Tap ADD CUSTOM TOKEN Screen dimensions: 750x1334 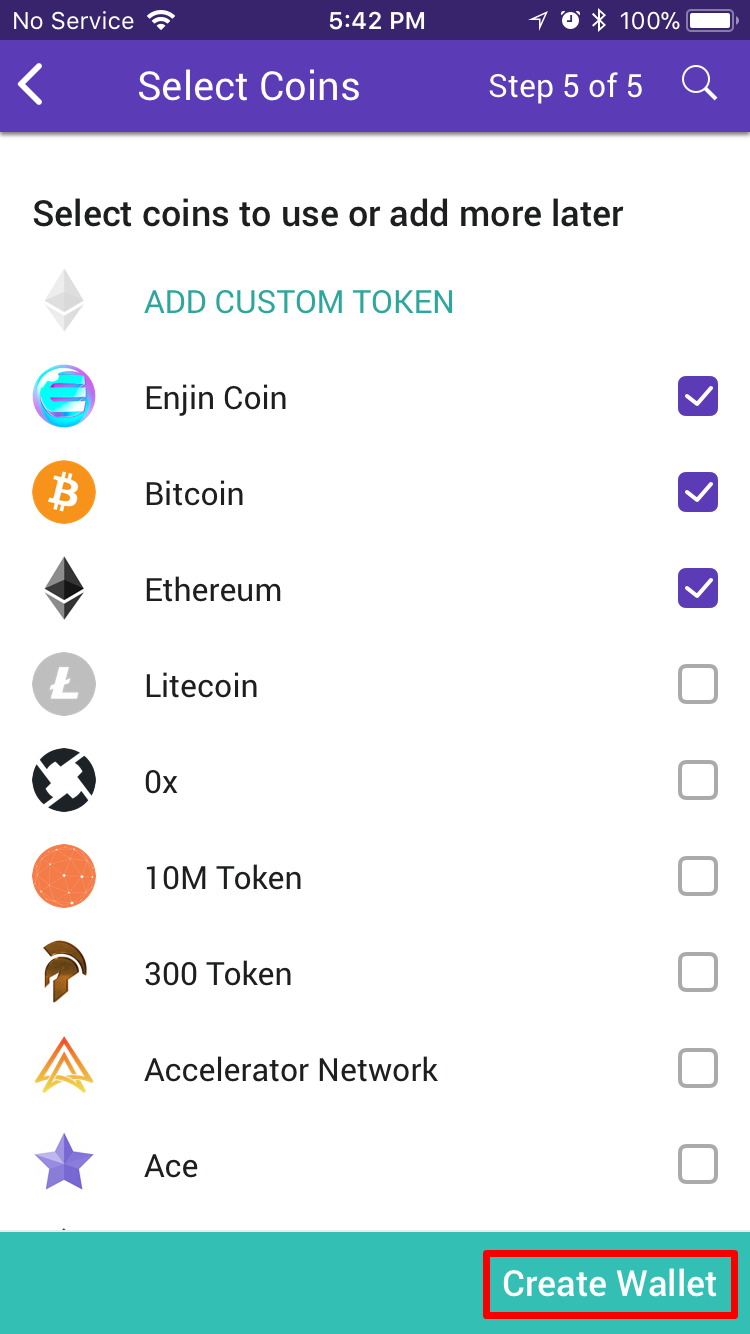click(299, 302)
